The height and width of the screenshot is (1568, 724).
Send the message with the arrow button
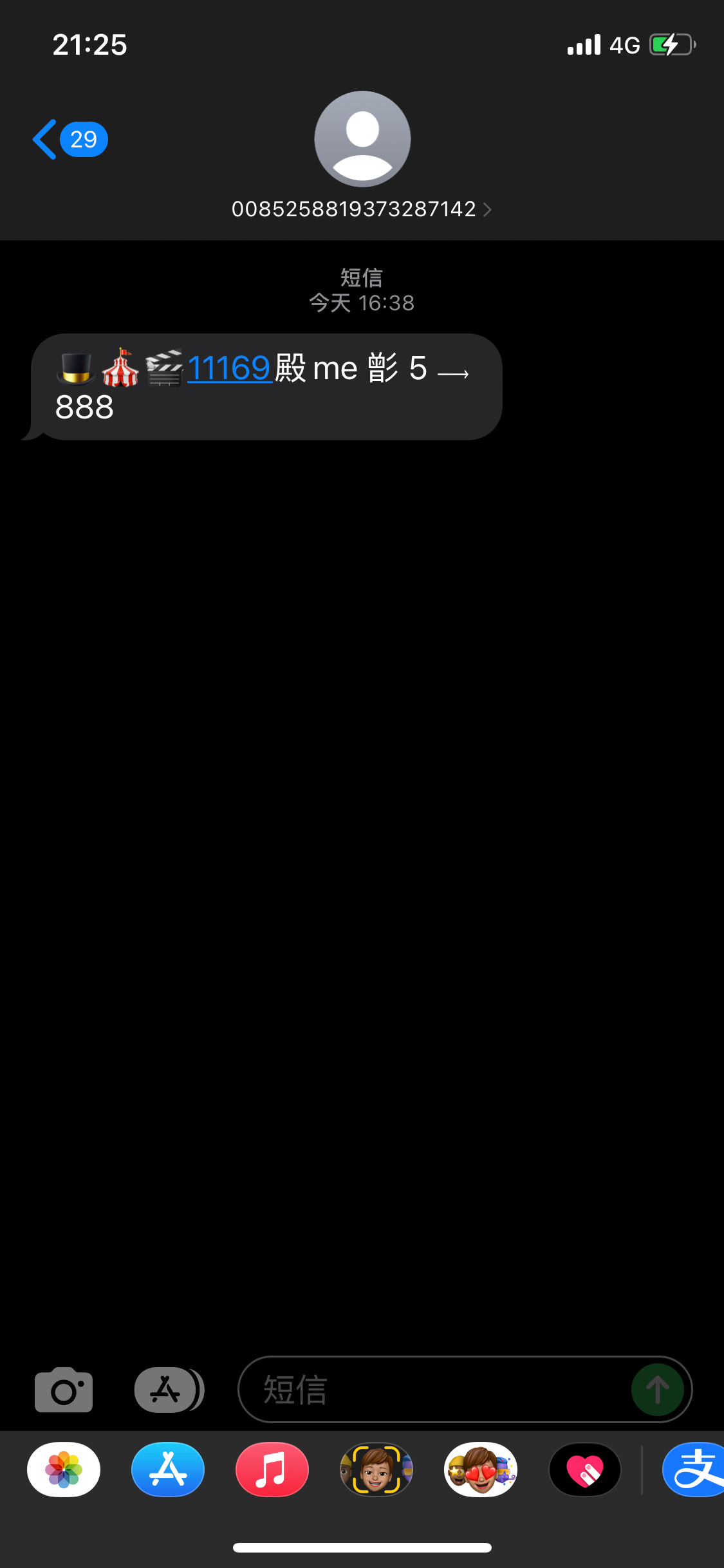tap(657, 1390)
